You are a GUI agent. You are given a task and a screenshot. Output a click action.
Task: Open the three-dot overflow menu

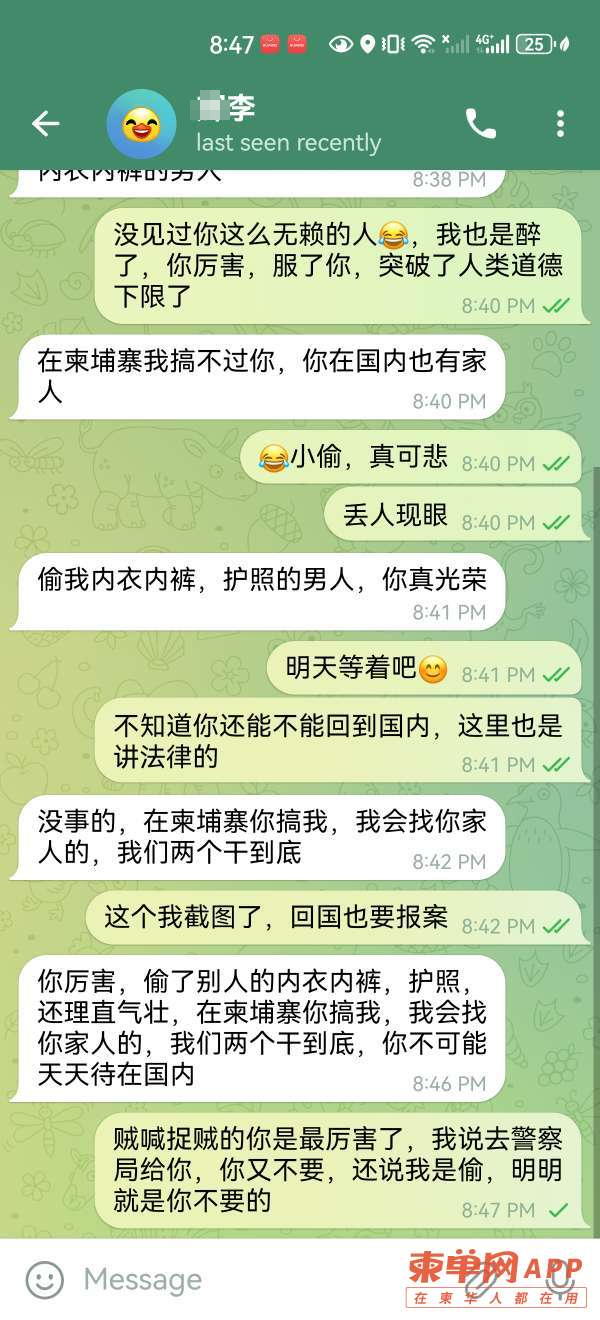(x=560, y=124)
